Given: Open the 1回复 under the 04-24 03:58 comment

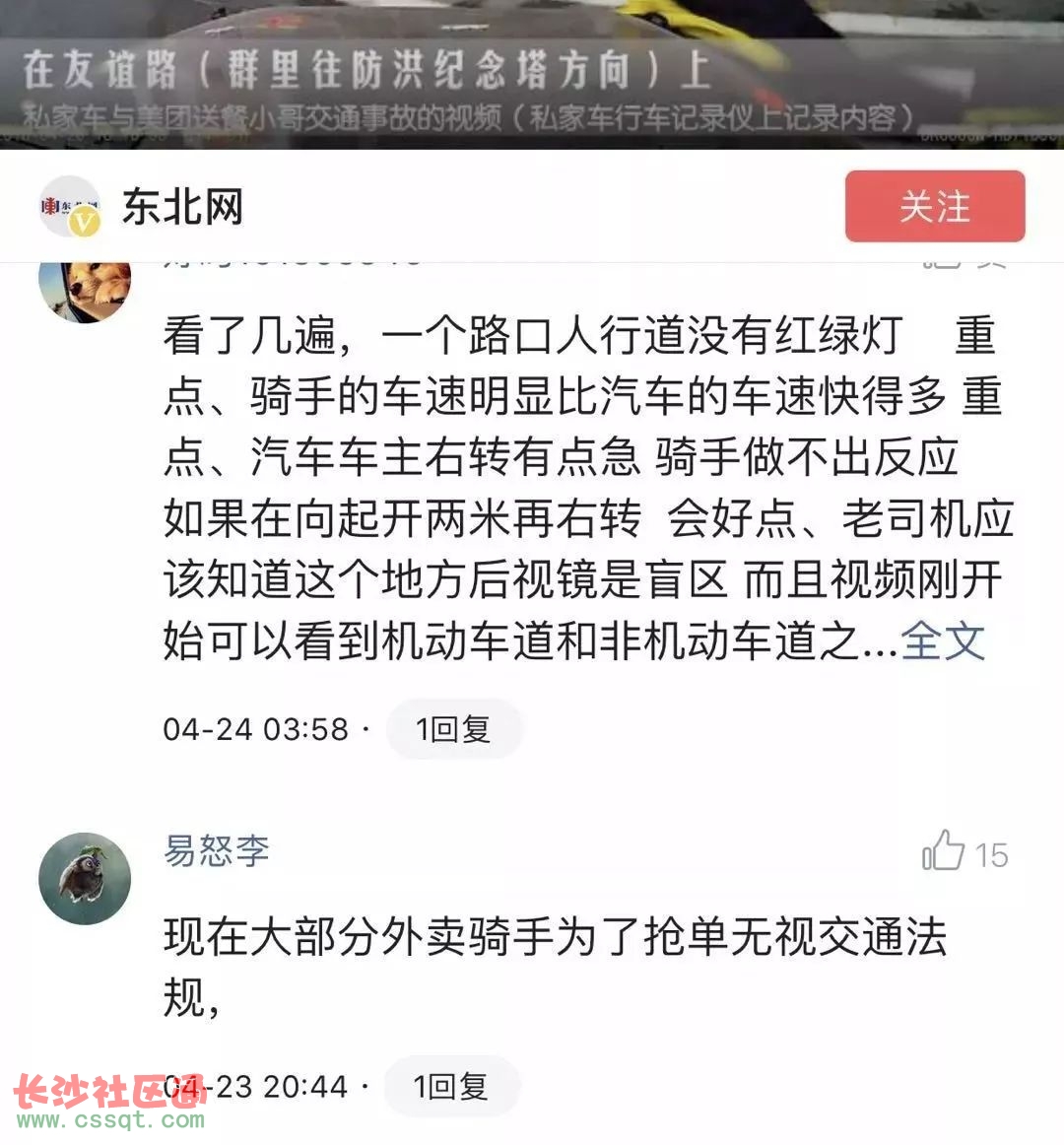Looking at the screenshot, I should 453,729.
